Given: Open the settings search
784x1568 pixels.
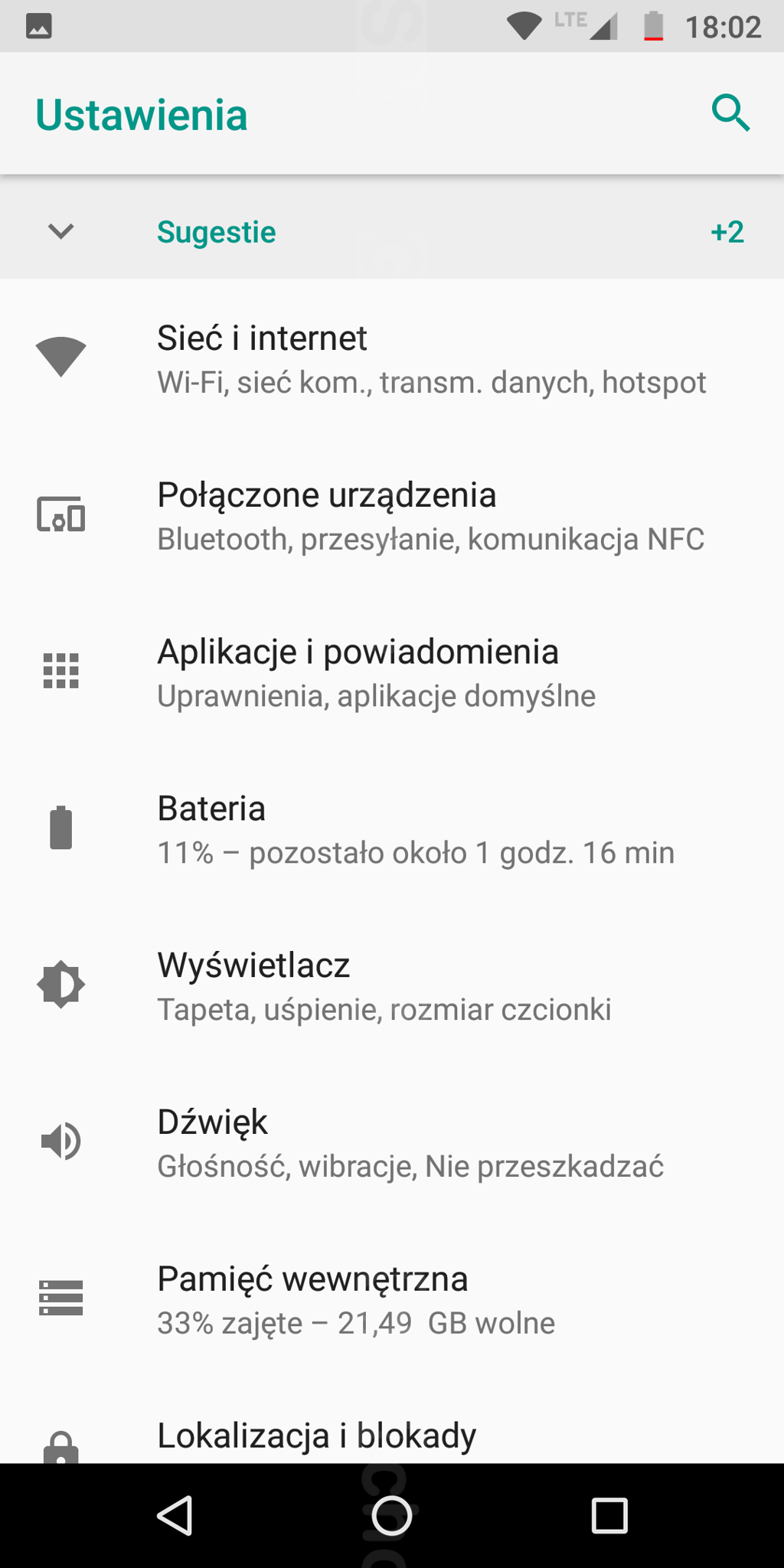Looking at the screenshot, I should coord(730,114).
